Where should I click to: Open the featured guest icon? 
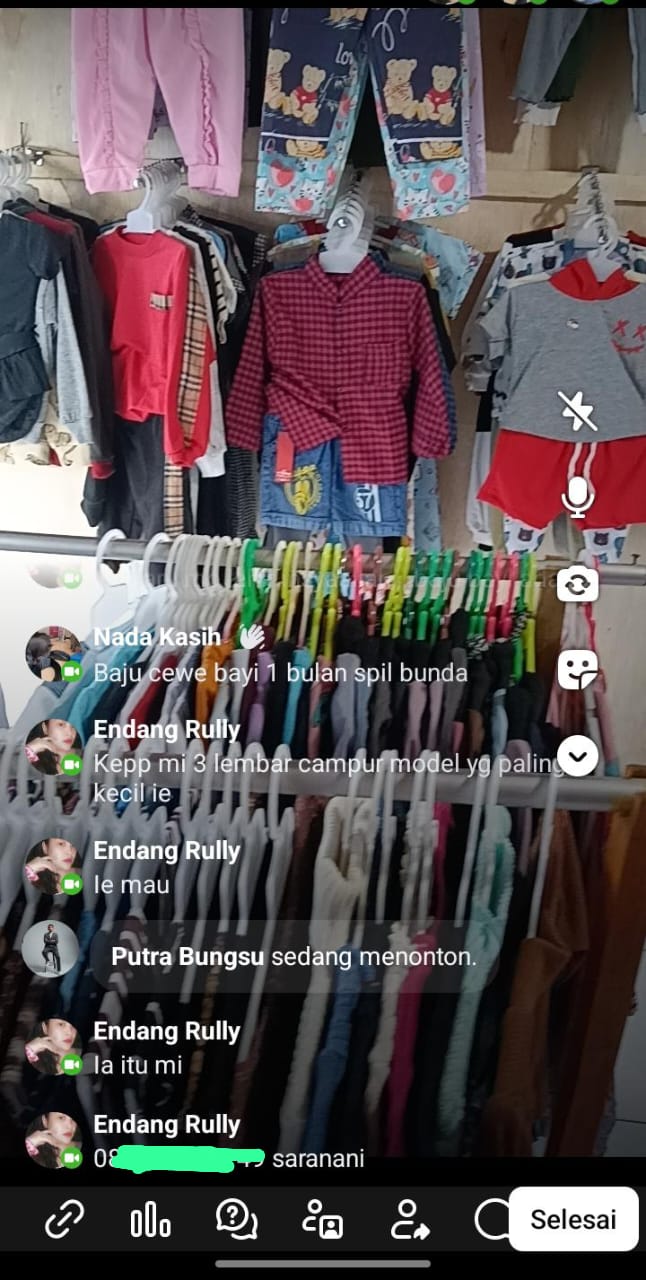coord(322,1220)
